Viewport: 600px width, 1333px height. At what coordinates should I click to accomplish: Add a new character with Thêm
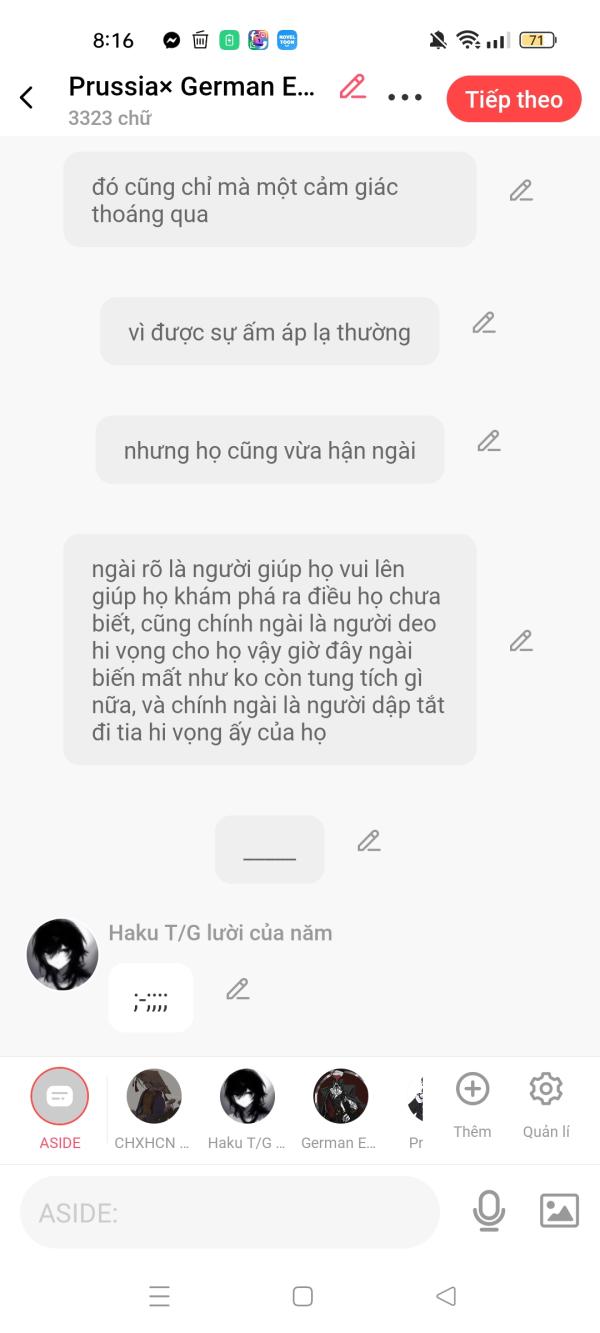pyautogui.click(x=472, y=1105)
